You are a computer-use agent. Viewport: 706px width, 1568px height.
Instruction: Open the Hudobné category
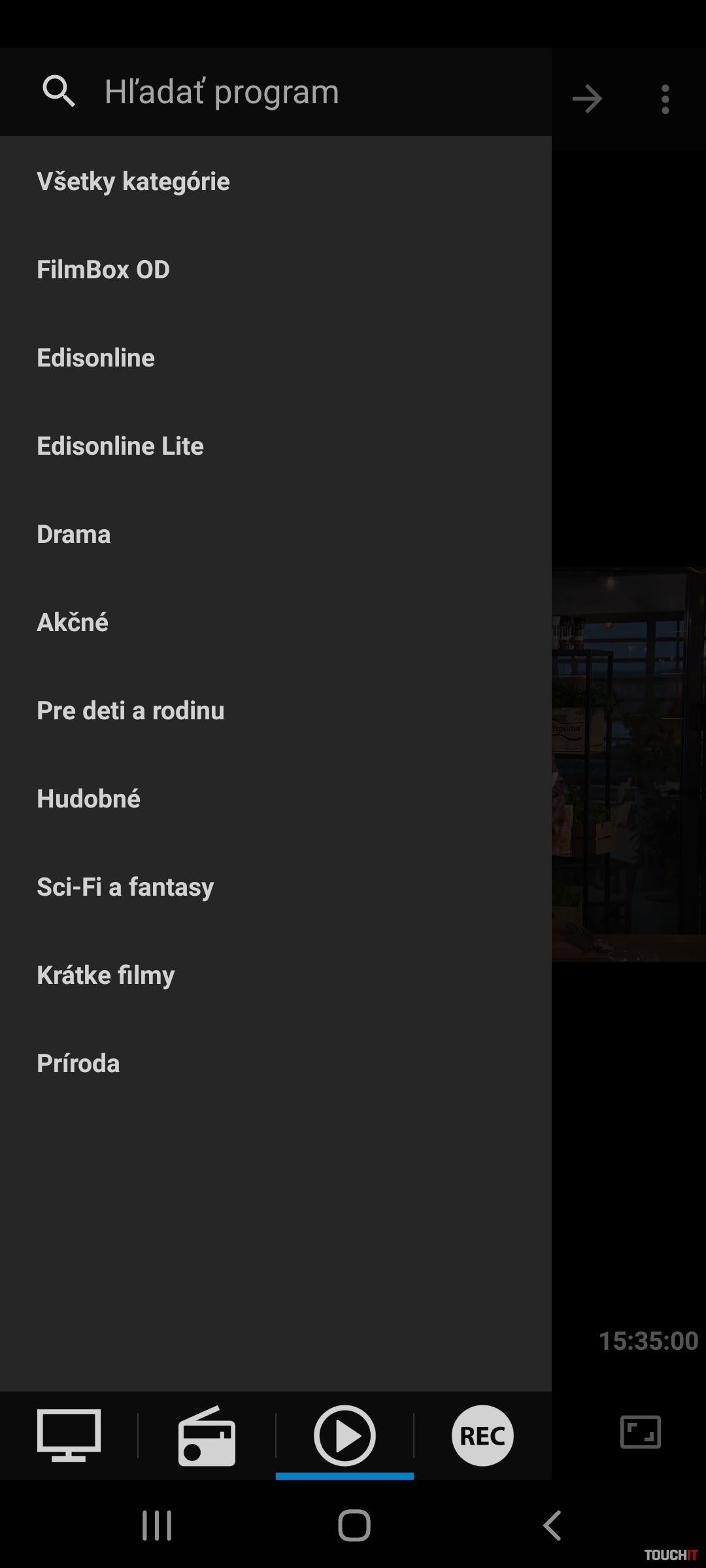(x=89, y=799)
